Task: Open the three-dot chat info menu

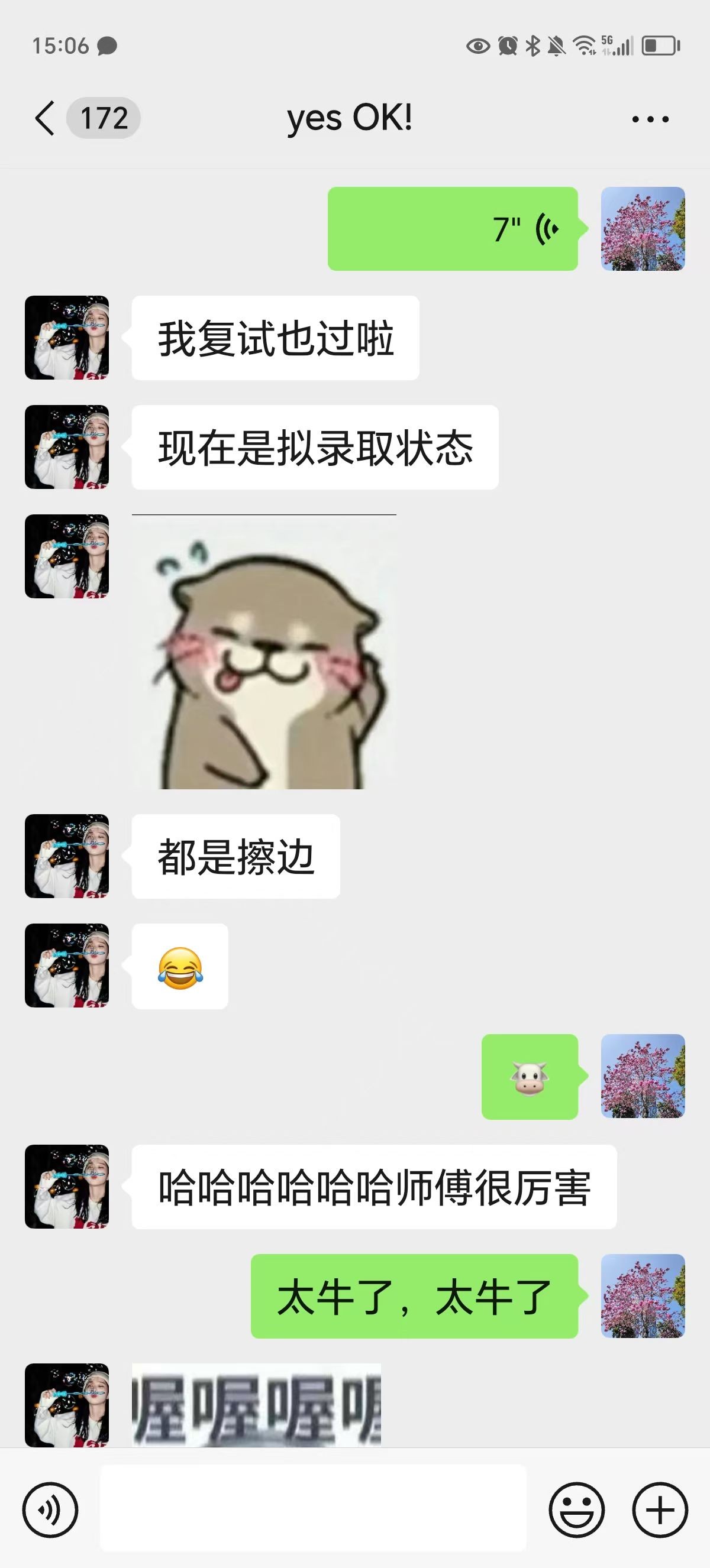Action: [650, 119]
